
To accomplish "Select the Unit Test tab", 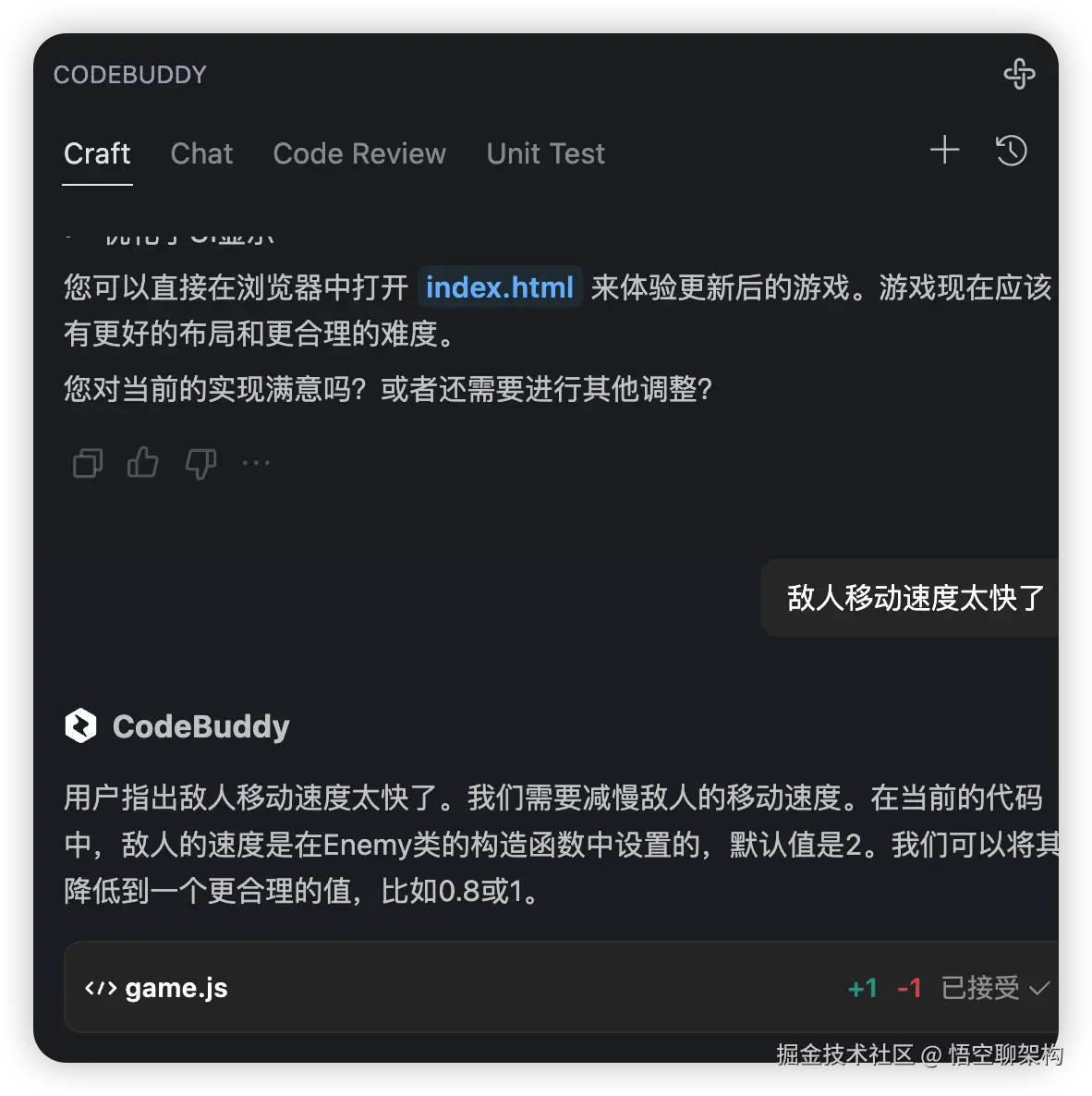I will [545, 153].
